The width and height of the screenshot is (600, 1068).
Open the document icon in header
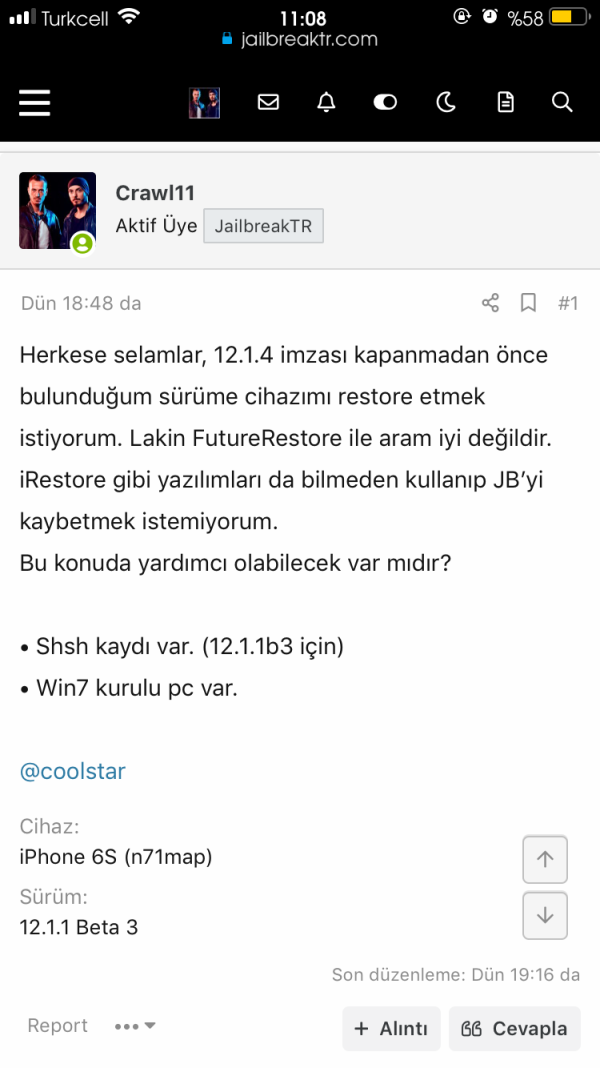click(x=505, y=102)
